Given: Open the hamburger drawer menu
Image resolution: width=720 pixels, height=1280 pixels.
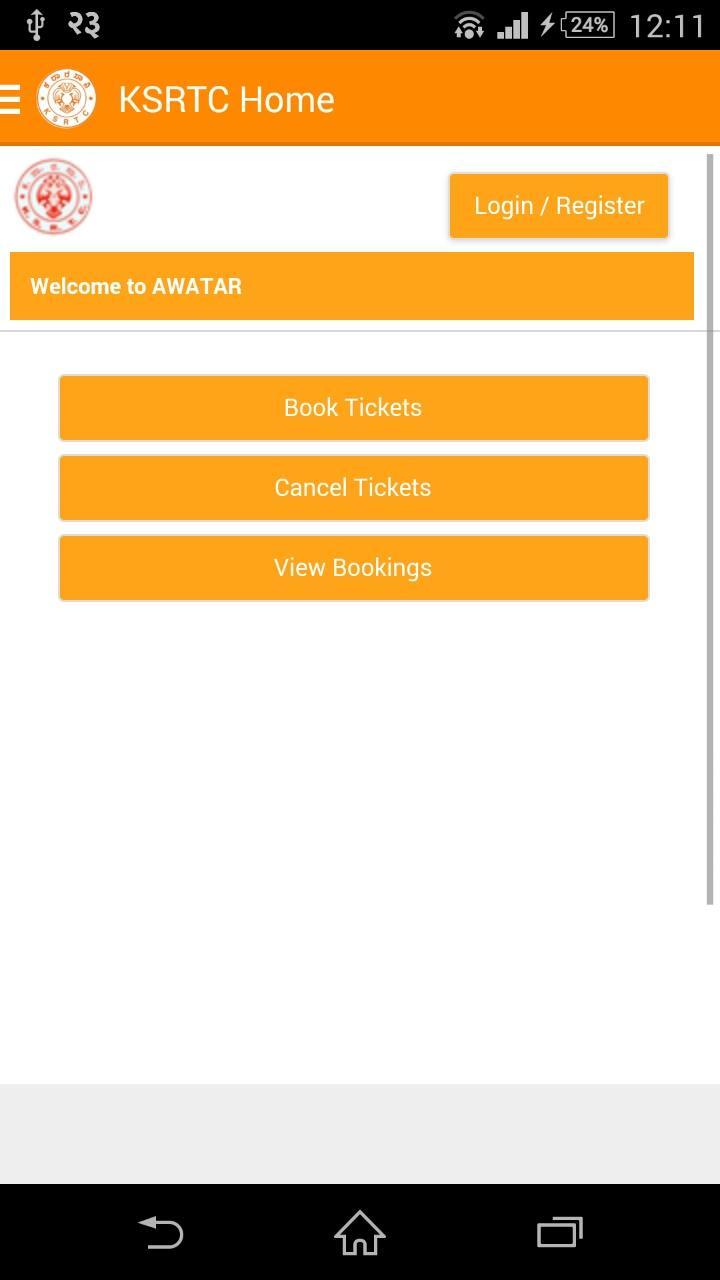Looking at the screenshot, I should tap(11, 99).
